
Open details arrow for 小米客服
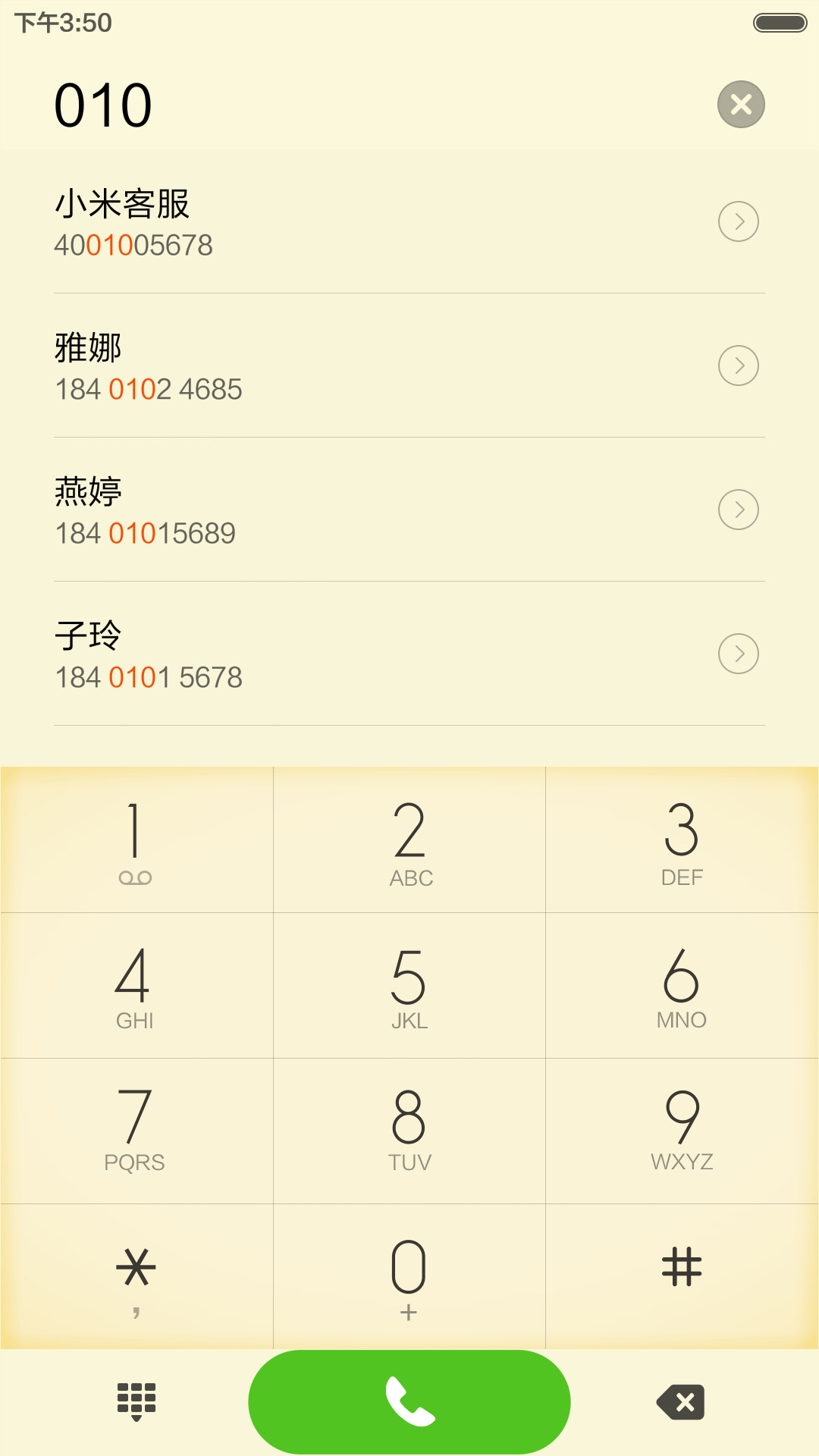739,221
